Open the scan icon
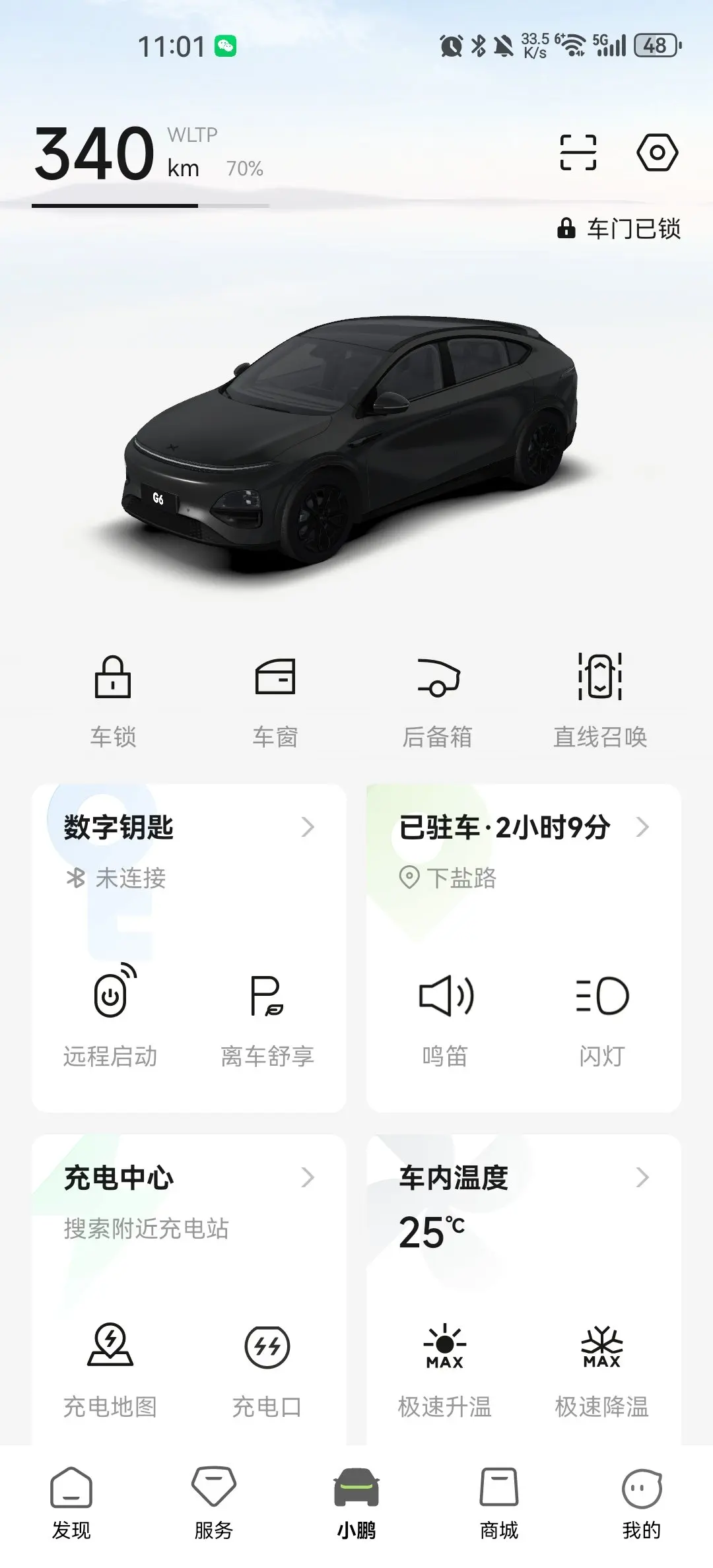 click(578, 152)
